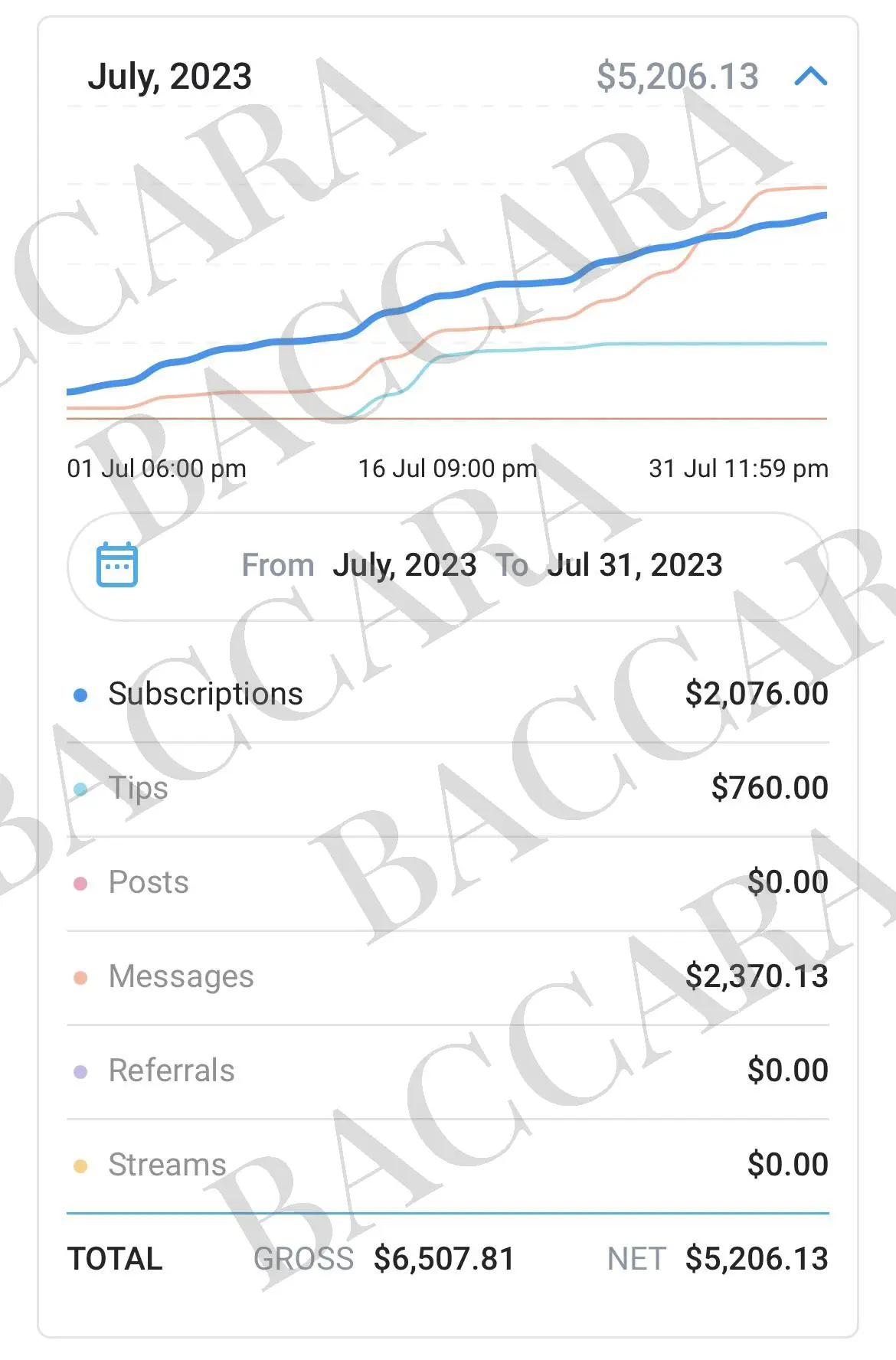Collapse the July, 2023 earnings section
Image resolution: width=896 pixels, height=1360 pixels.
810,77
